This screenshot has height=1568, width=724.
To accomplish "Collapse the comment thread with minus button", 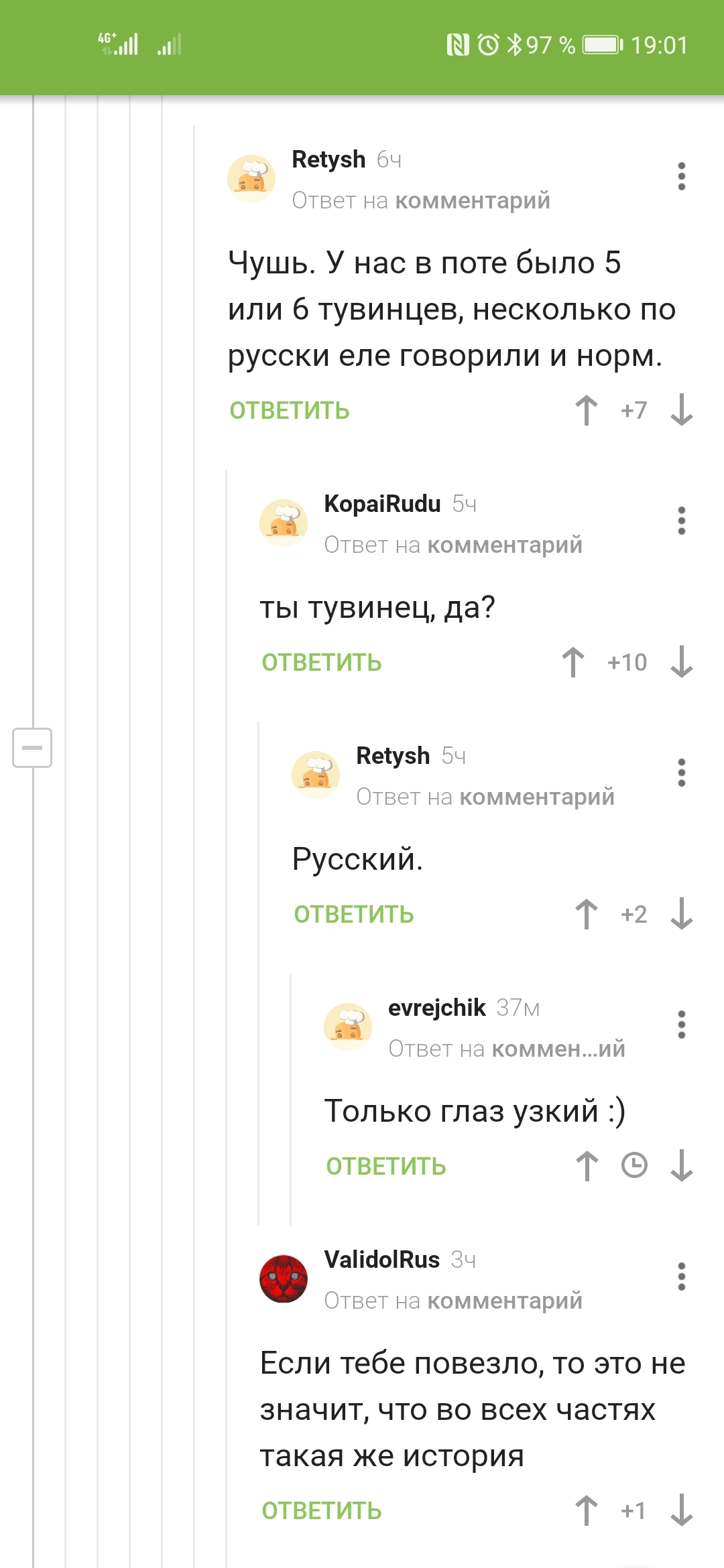I will coord(32,747).
